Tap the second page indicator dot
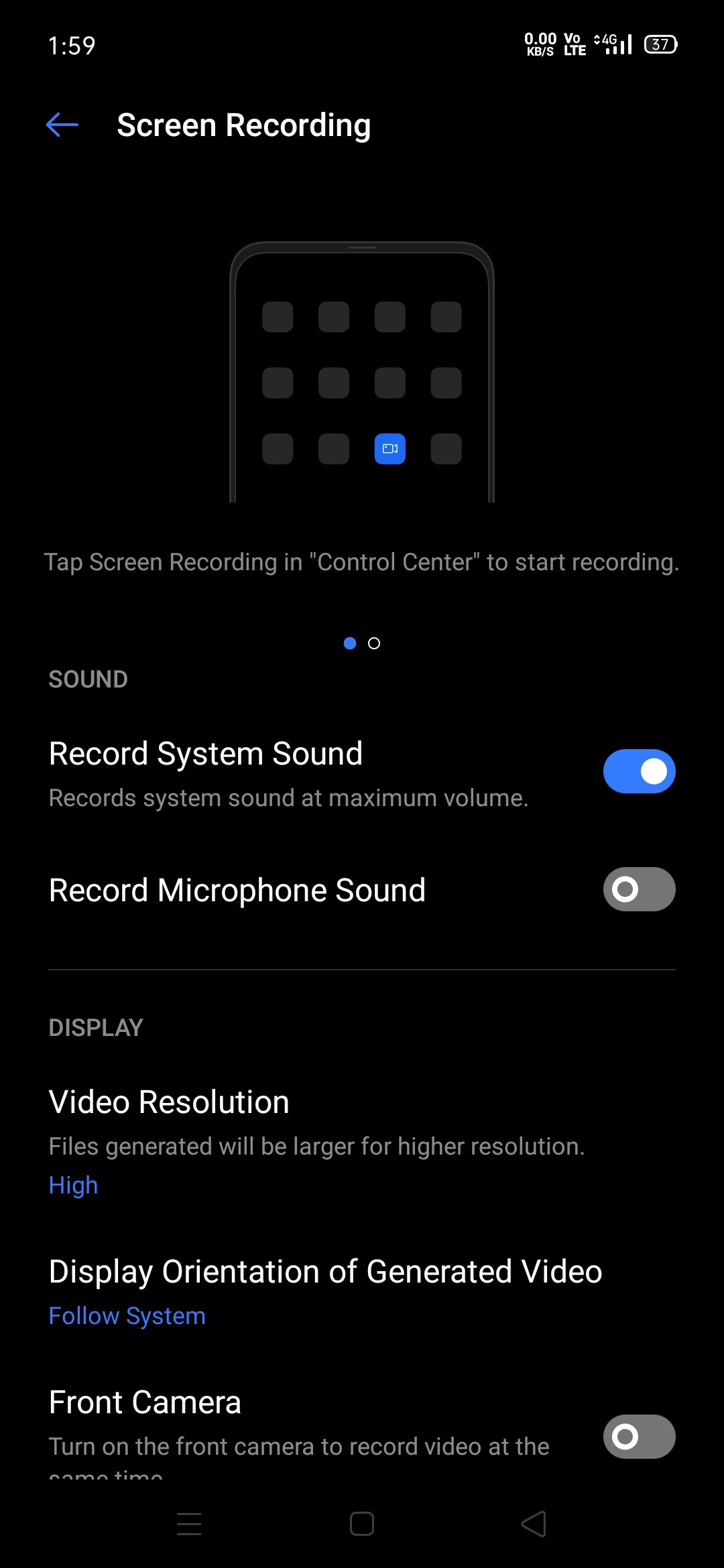724x1568 pixels. click(374, 643)
